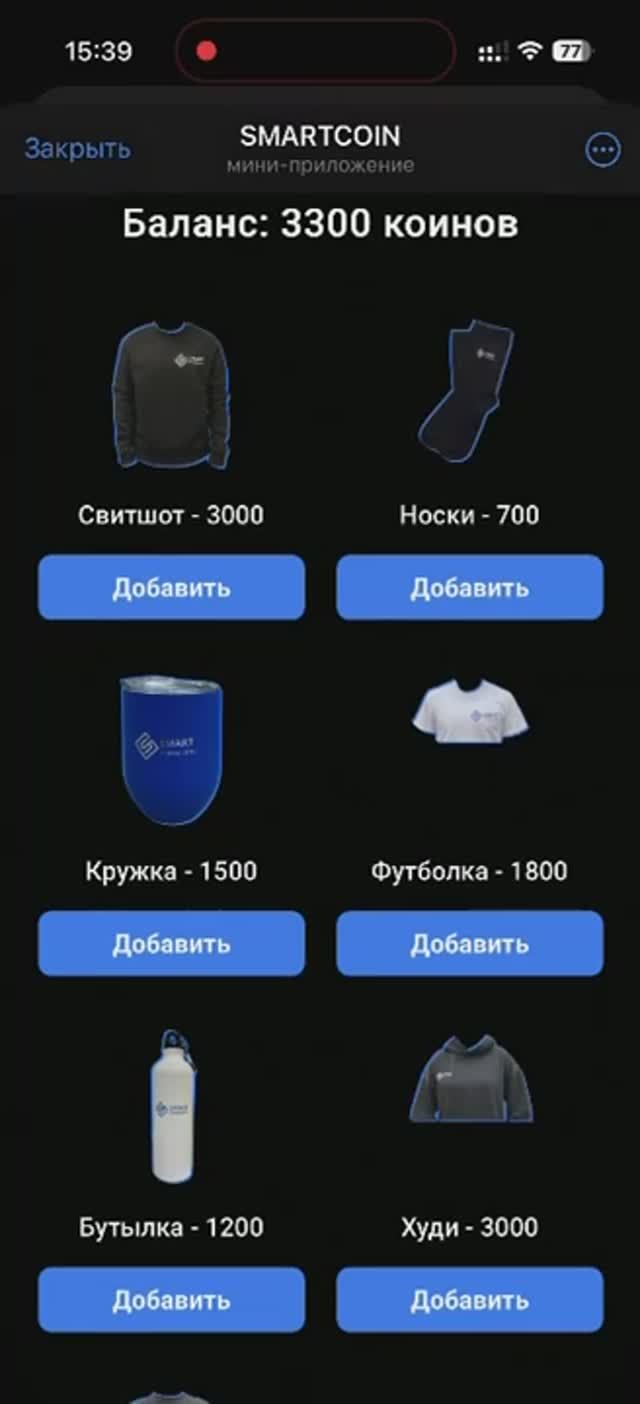
Task: Add the Кружка to cart
Action: coord(171,943)
